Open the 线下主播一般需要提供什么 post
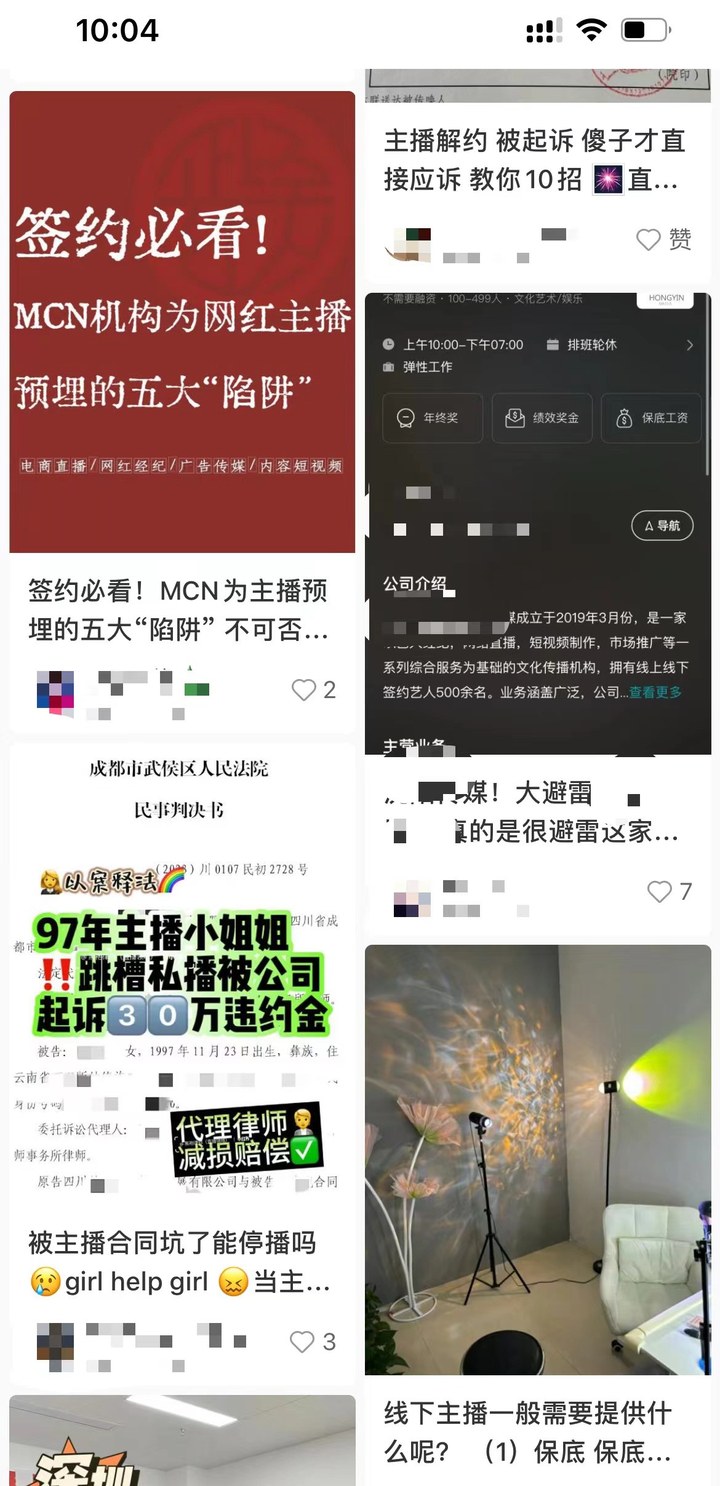Image resolution: width=720 pixels, height=1486 pixels. (538, 1160)
